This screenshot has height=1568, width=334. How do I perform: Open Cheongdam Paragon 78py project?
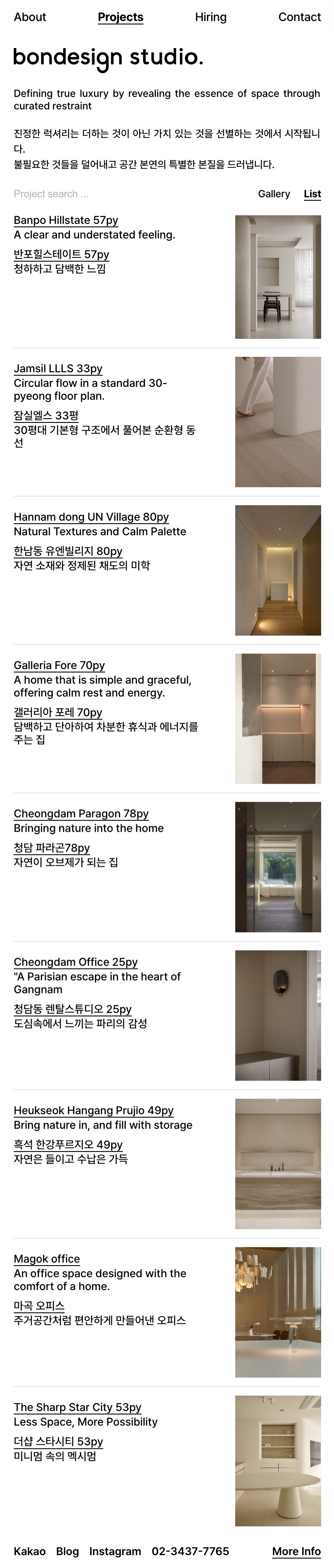81,814
